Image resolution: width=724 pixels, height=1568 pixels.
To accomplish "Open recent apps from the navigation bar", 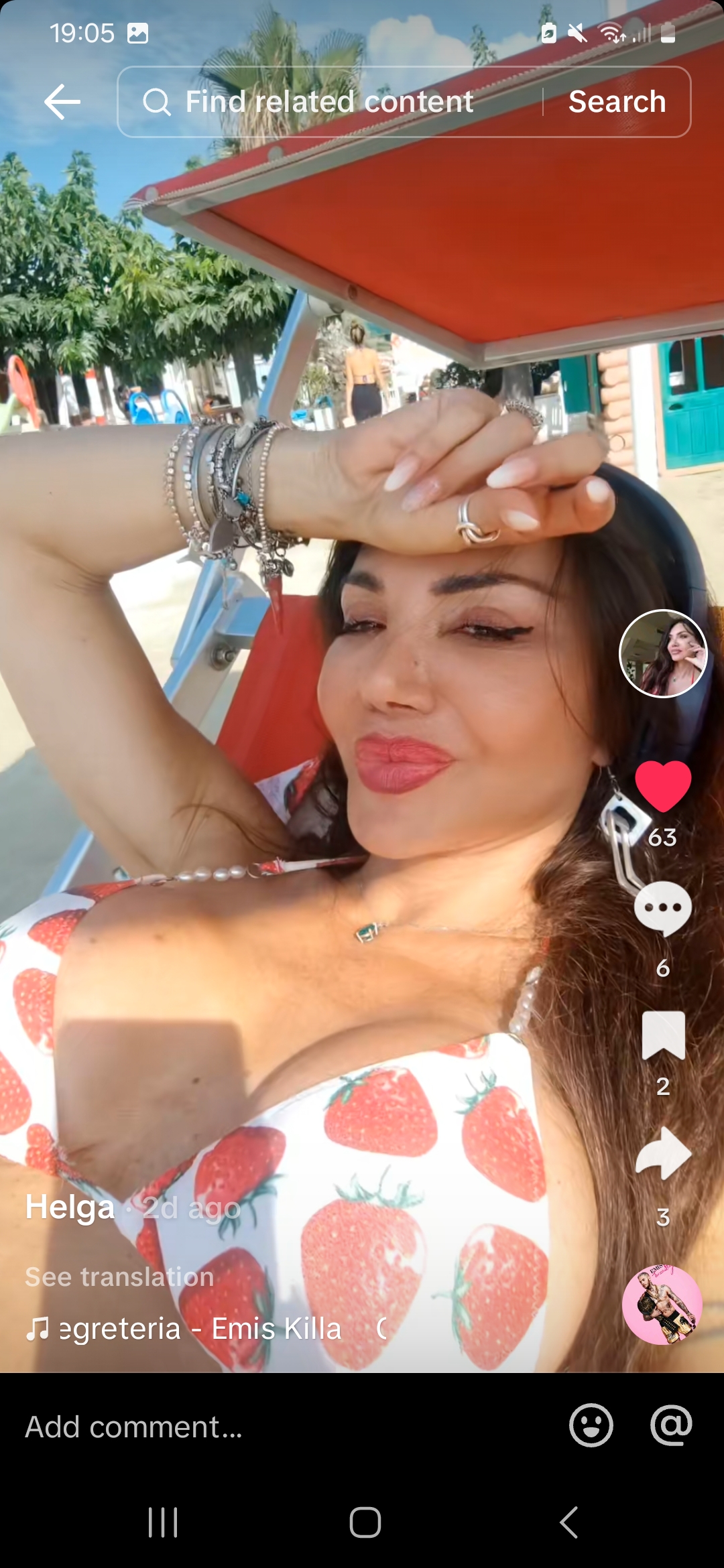I will [163, 1522].
